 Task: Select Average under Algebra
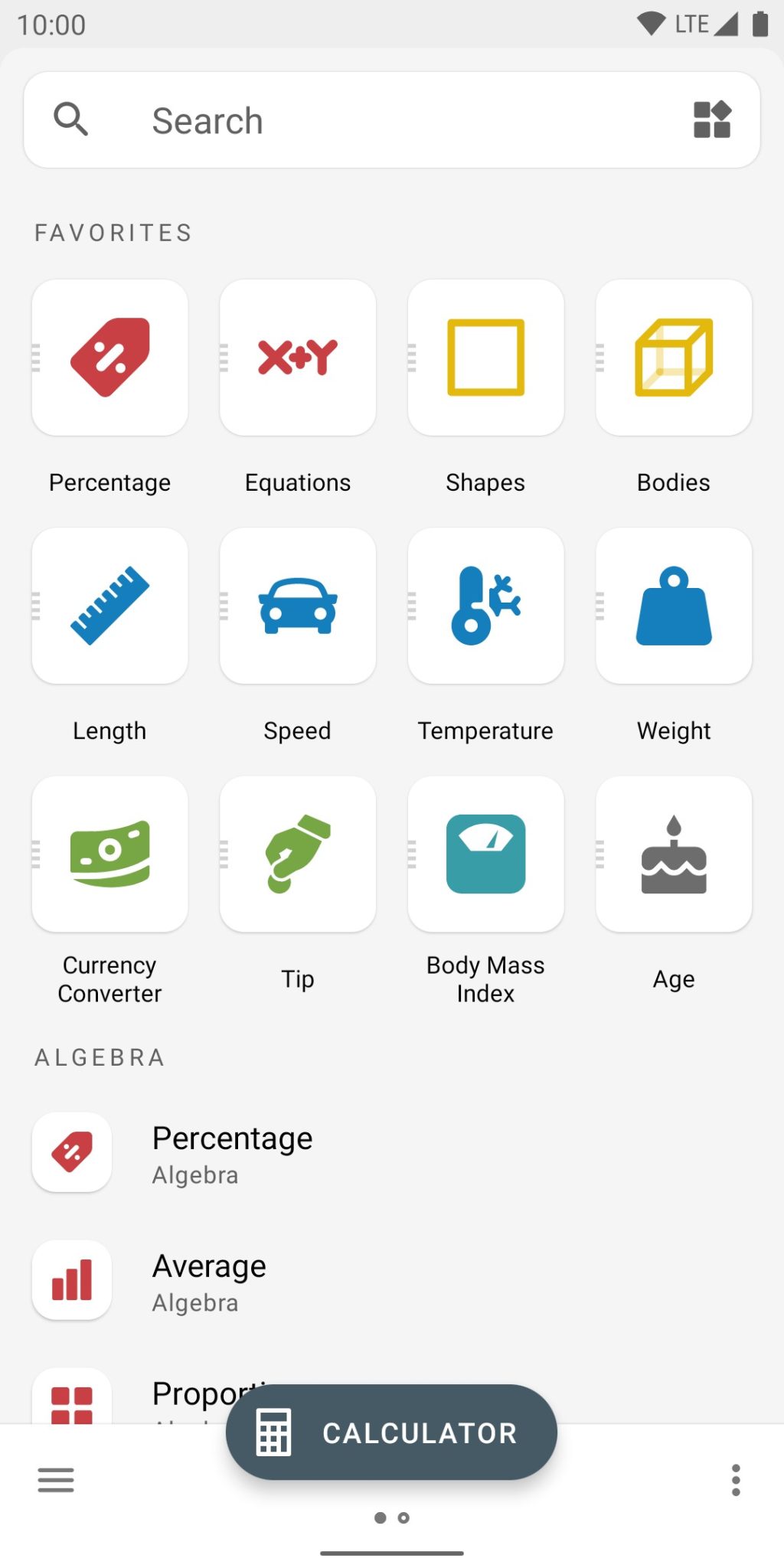pos(208,1280)
